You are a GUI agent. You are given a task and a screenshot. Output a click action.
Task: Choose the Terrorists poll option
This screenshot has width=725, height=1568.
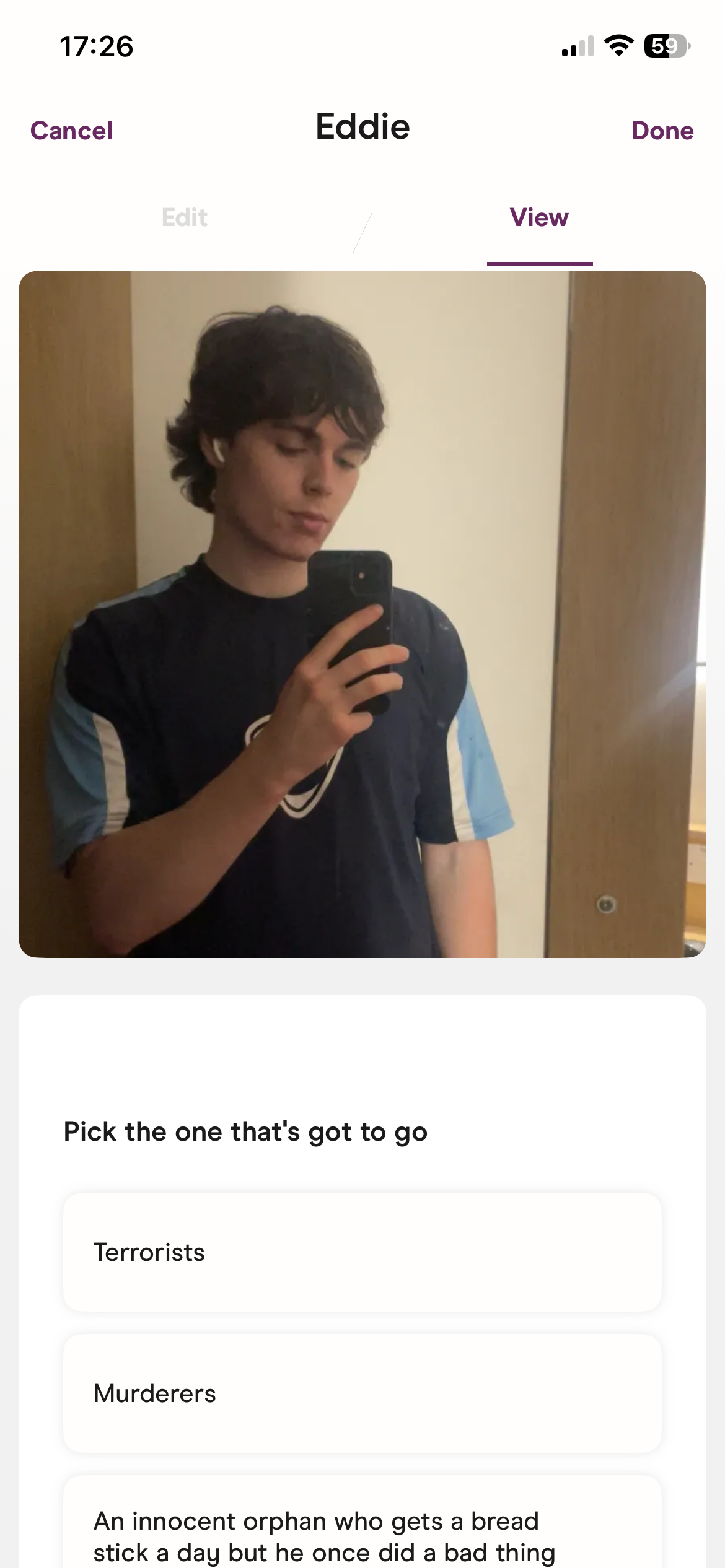362,1252
